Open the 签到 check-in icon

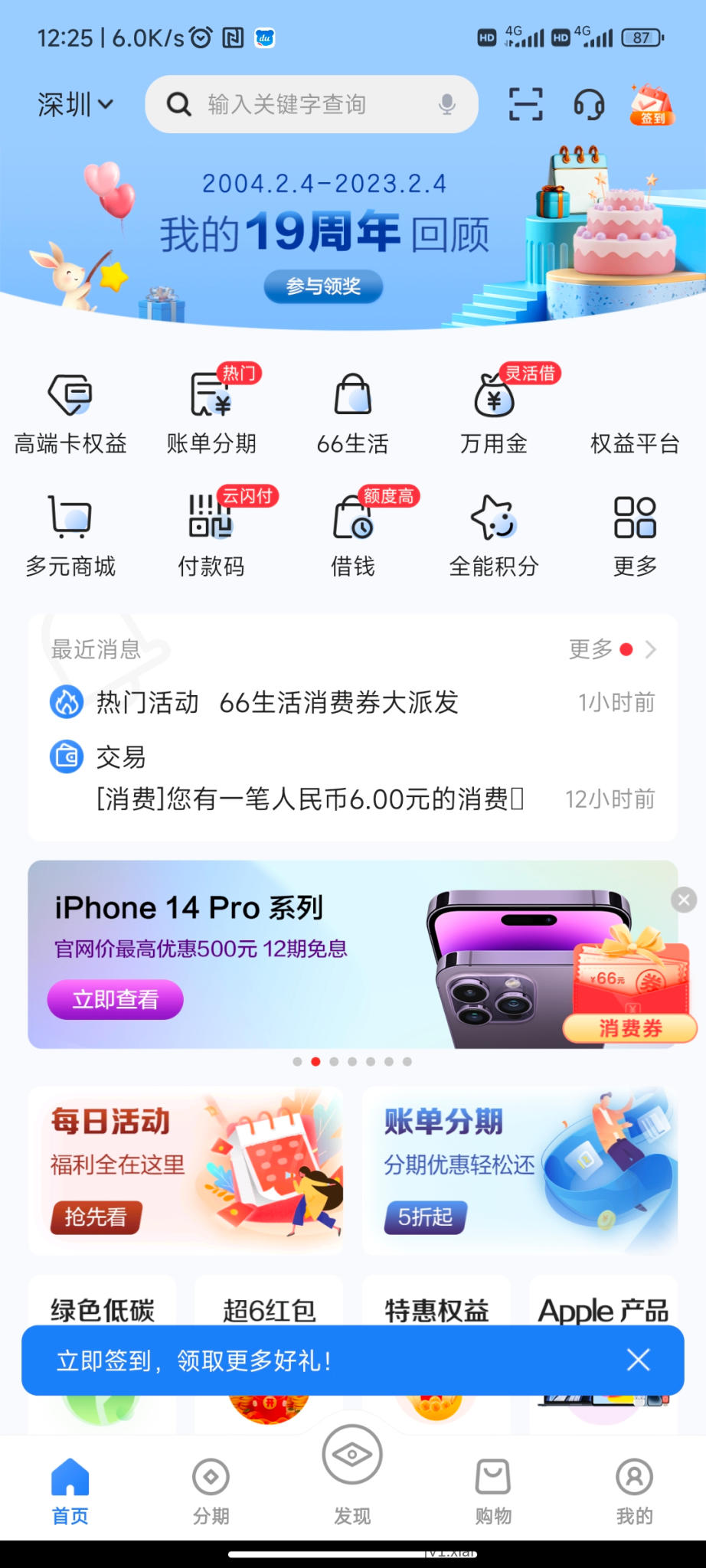652,104
